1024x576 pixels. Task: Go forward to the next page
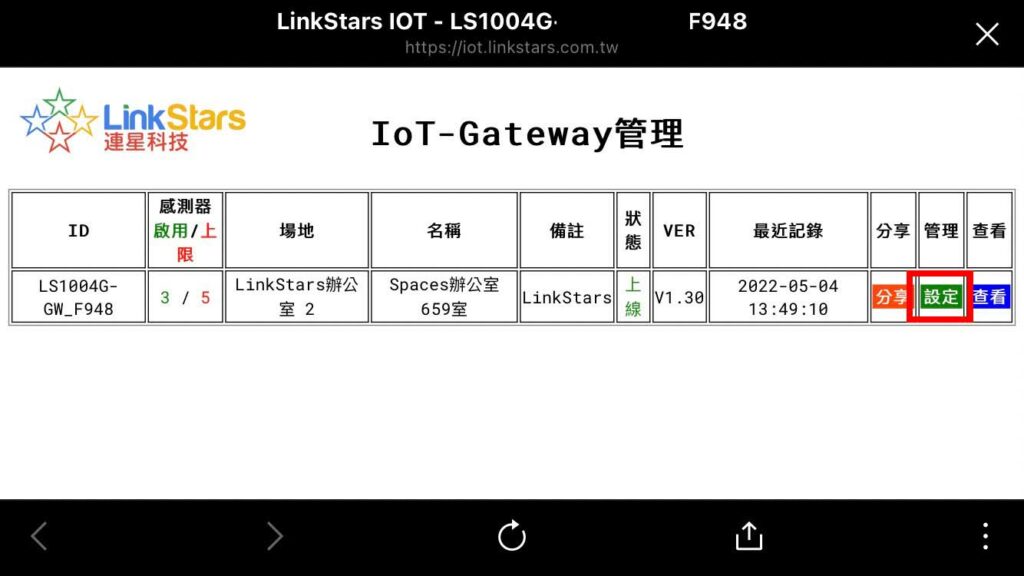tap(275, 537)
